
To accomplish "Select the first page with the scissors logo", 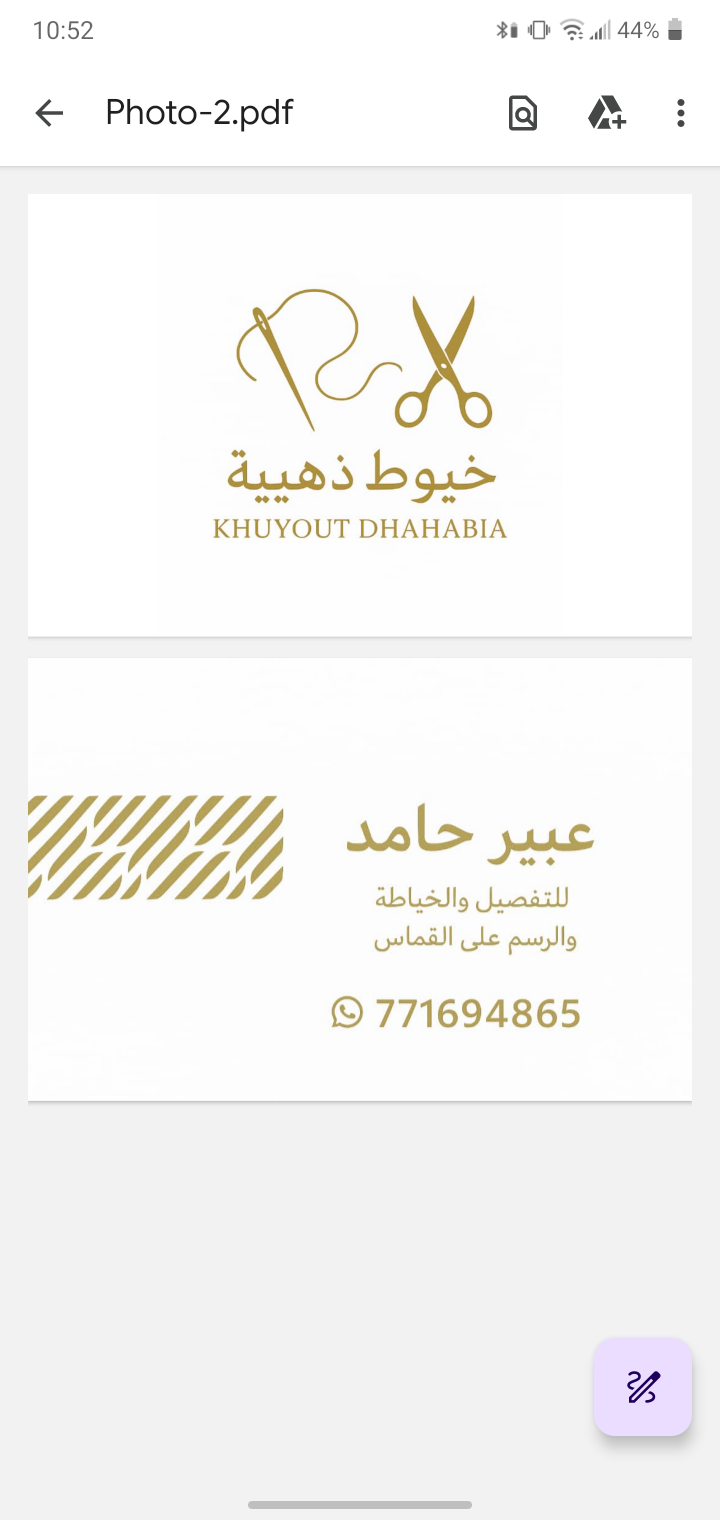I will pyautogui.click(x=360, y=414).
